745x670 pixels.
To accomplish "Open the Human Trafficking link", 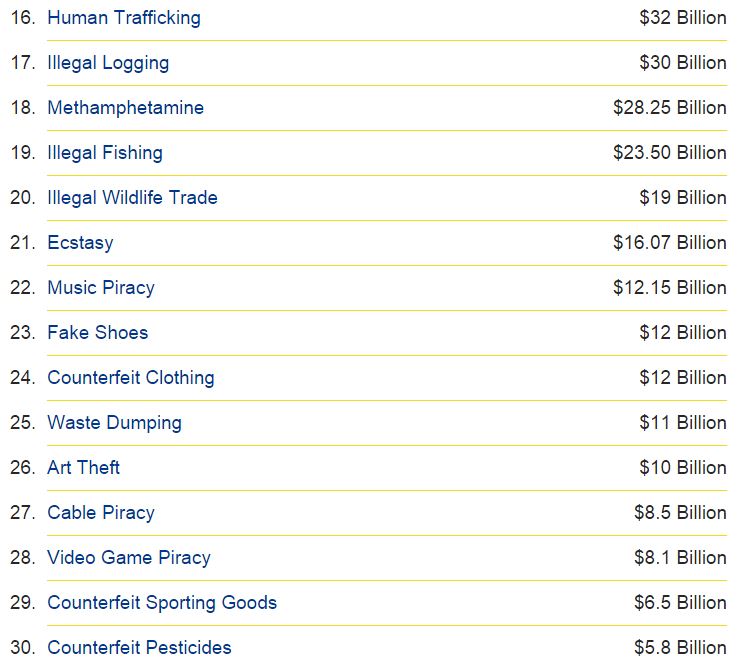I will (x=124, y=18).
